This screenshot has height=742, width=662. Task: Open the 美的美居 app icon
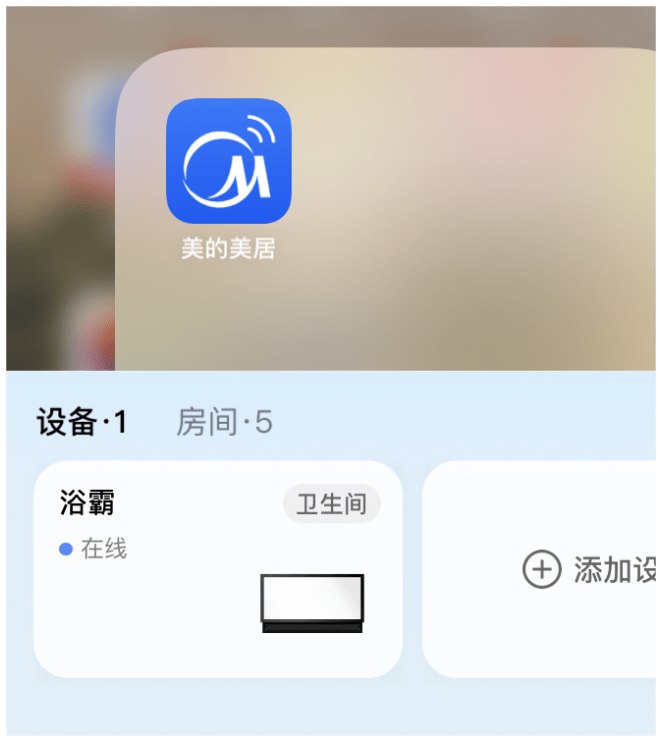(x=228, y=162)
